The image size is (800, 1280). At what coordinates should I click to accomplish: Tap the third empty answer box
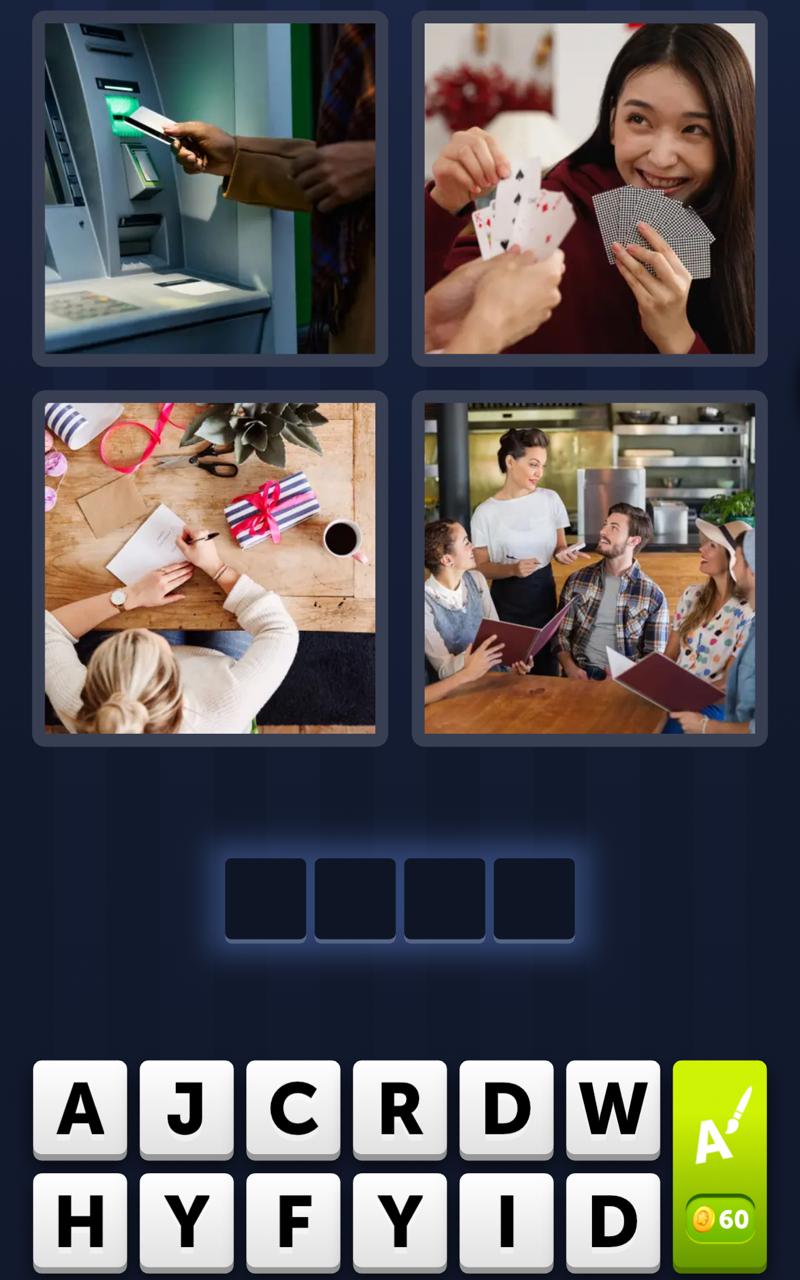[x=445, y=897]
